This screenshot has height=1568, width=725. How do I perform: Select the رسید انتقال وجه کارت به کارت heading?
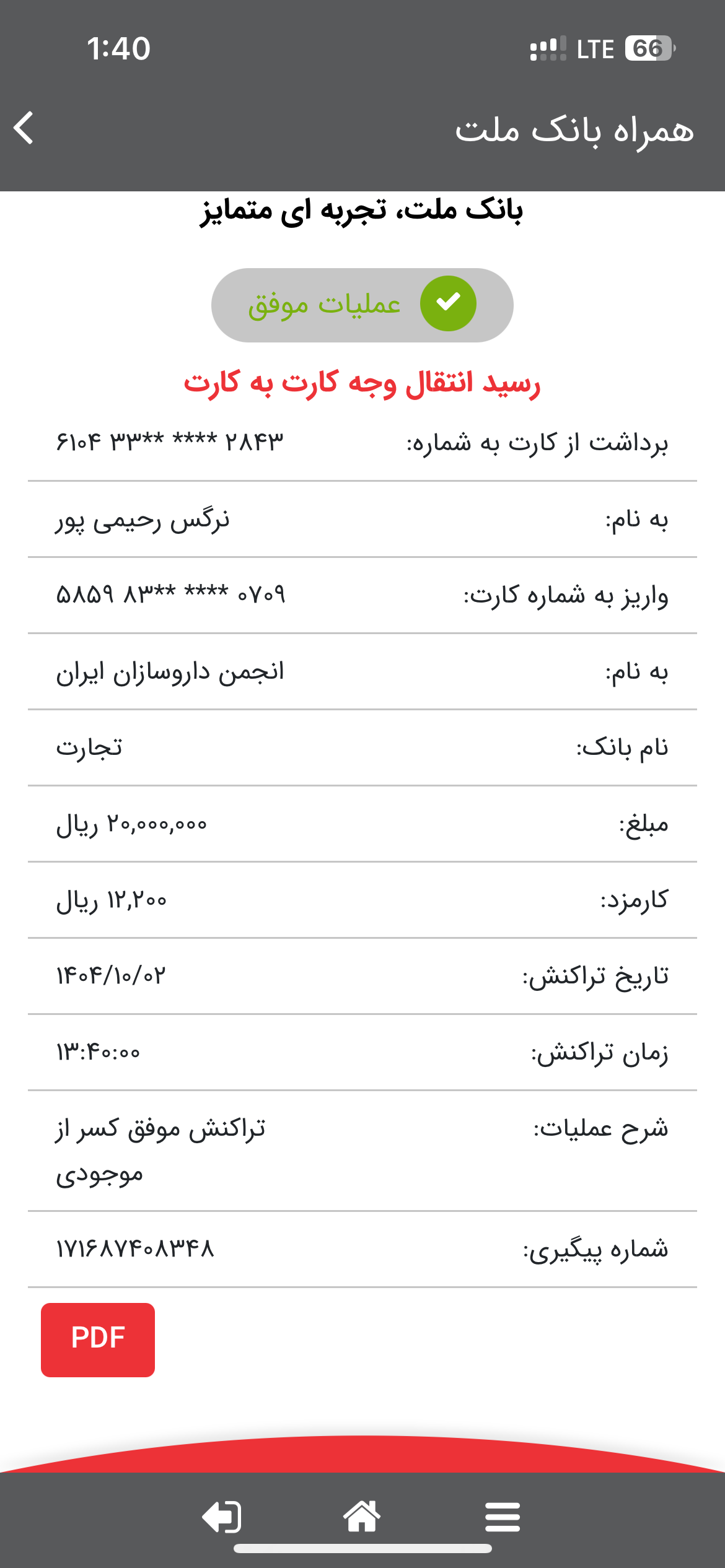[x=362, y=384]
